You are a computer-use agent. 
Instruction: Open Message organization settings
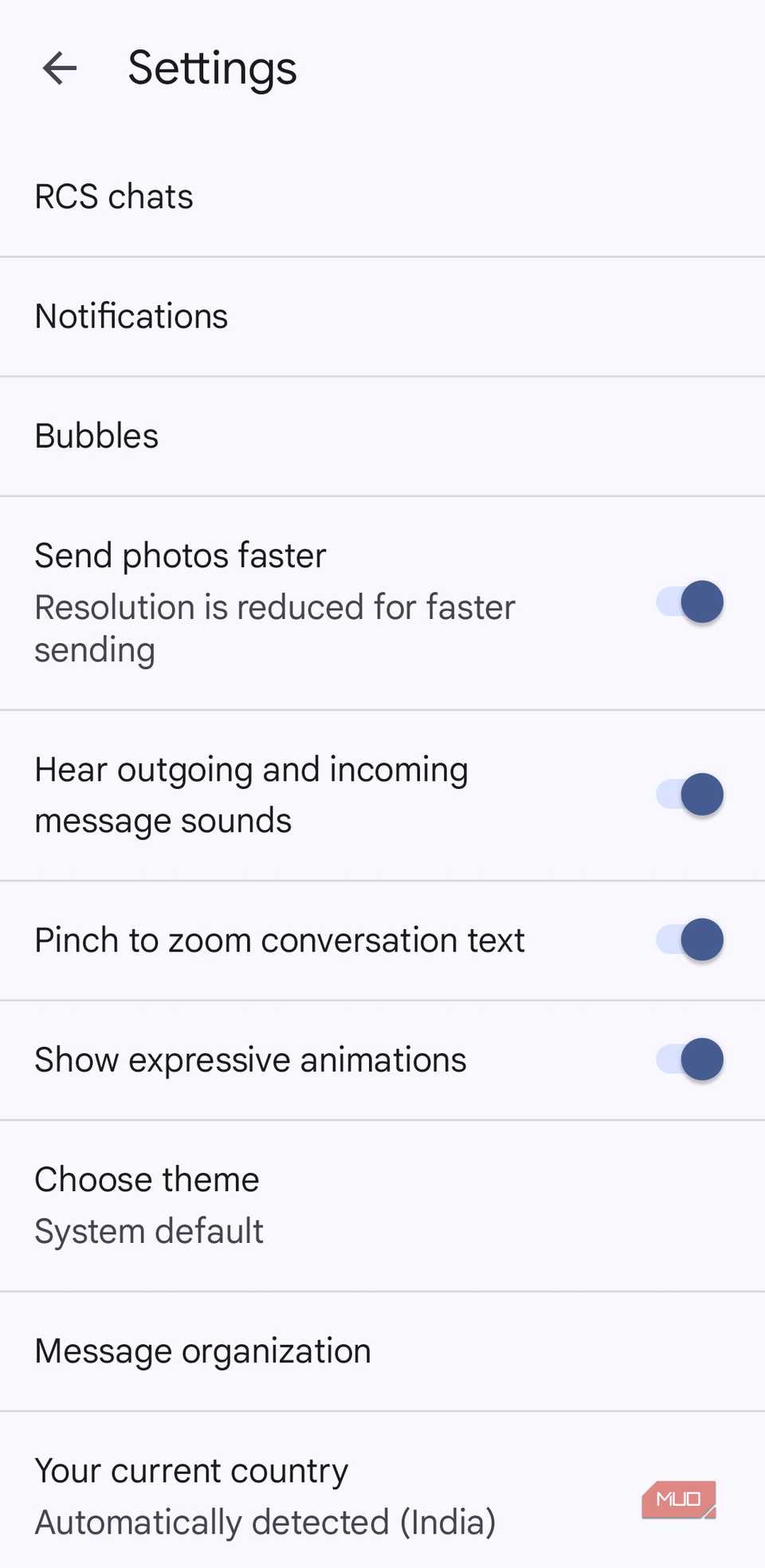202,1350
